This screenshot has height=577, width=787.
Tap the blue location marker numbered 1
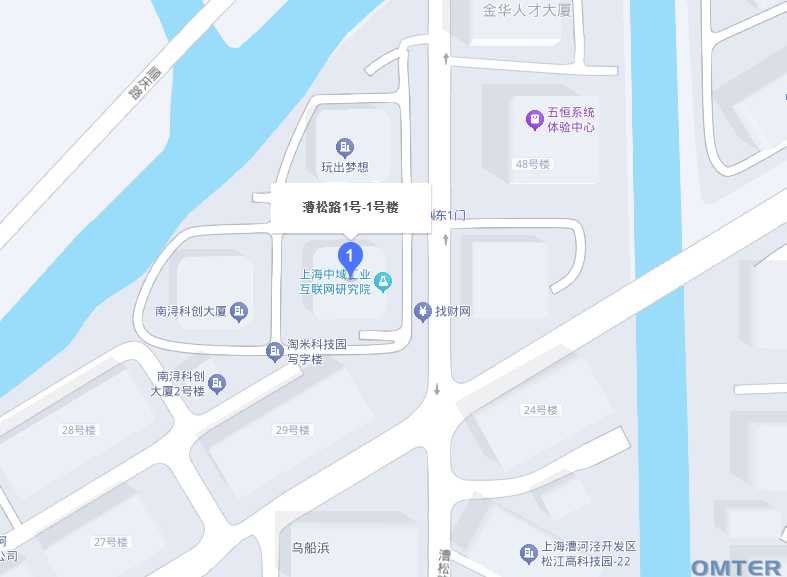(350, 256)
